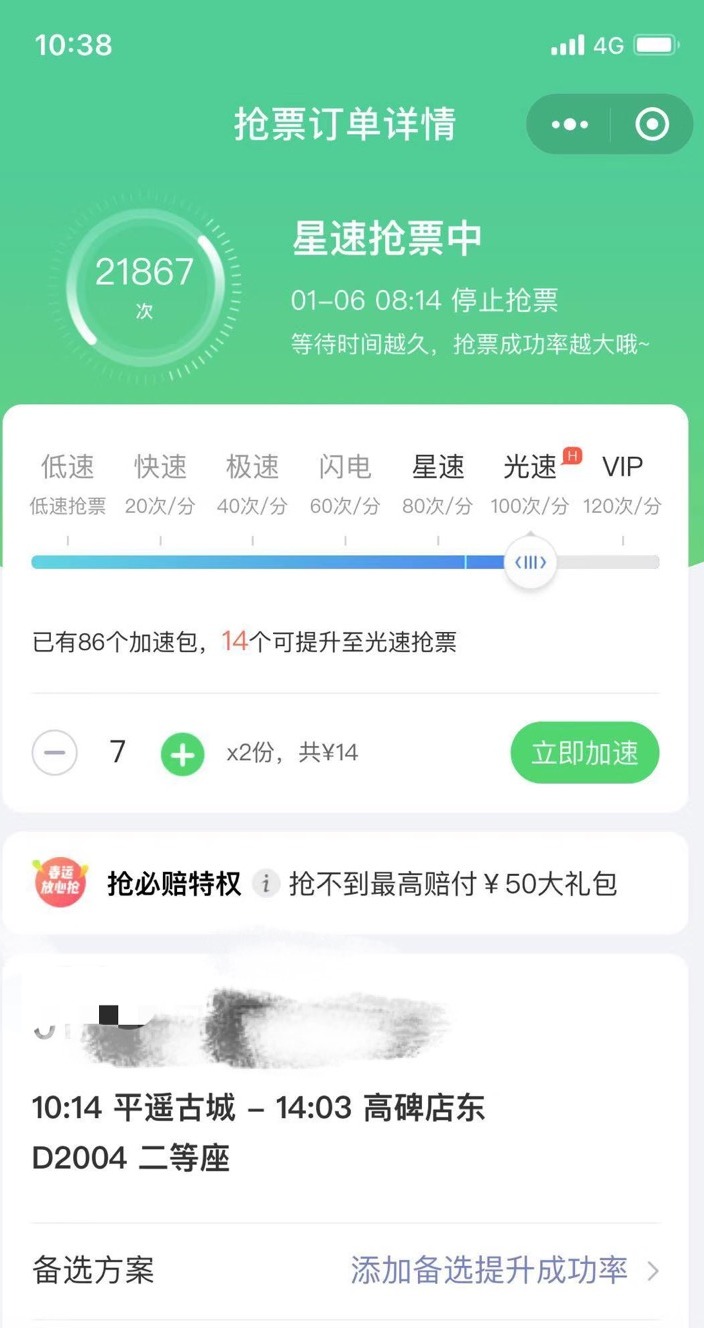
Task: Decrease accelerator pack quantity with minus
Action: [x=54, y=753]
